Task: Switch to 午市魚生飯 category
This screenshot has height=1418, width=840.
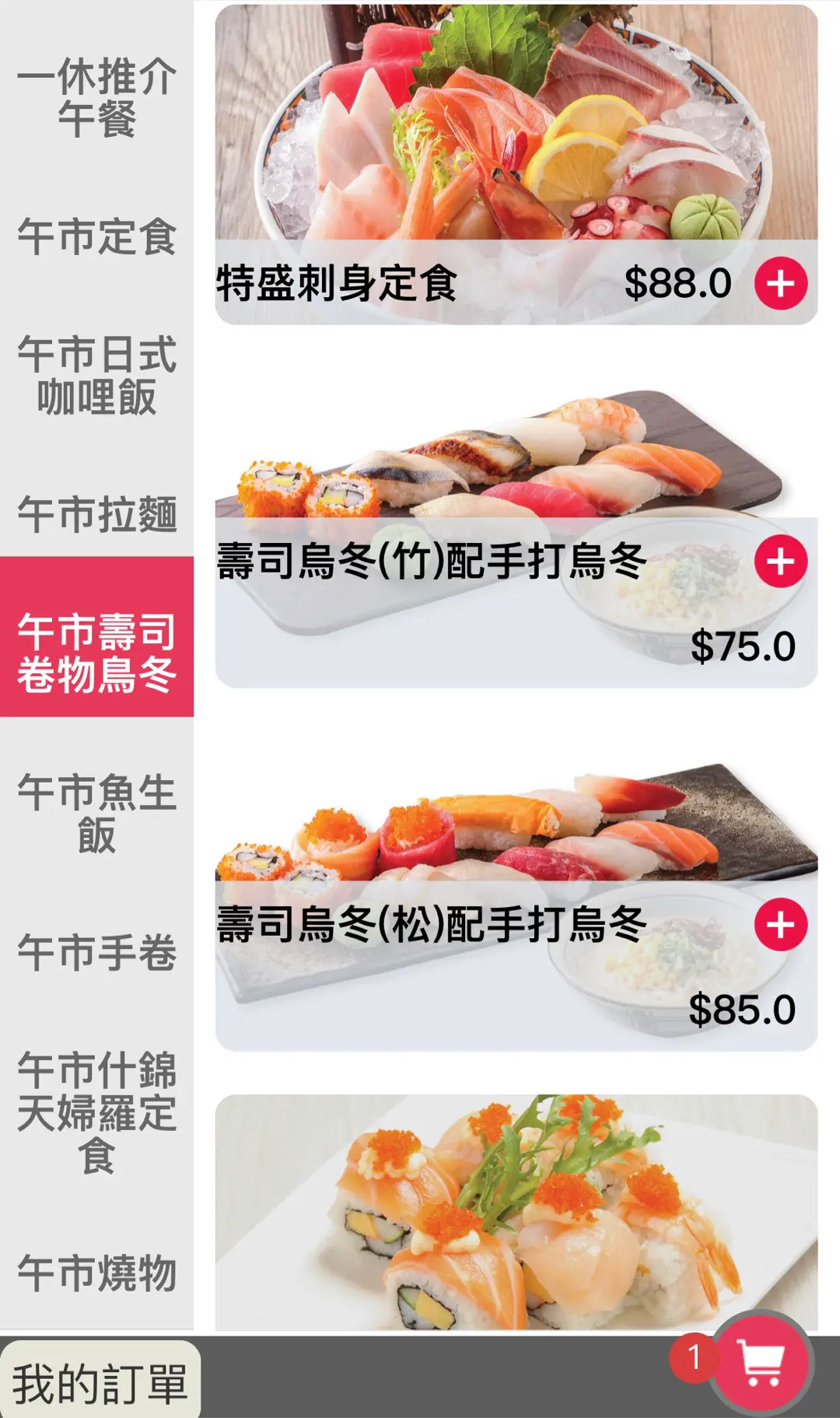Action: (96, 814)
